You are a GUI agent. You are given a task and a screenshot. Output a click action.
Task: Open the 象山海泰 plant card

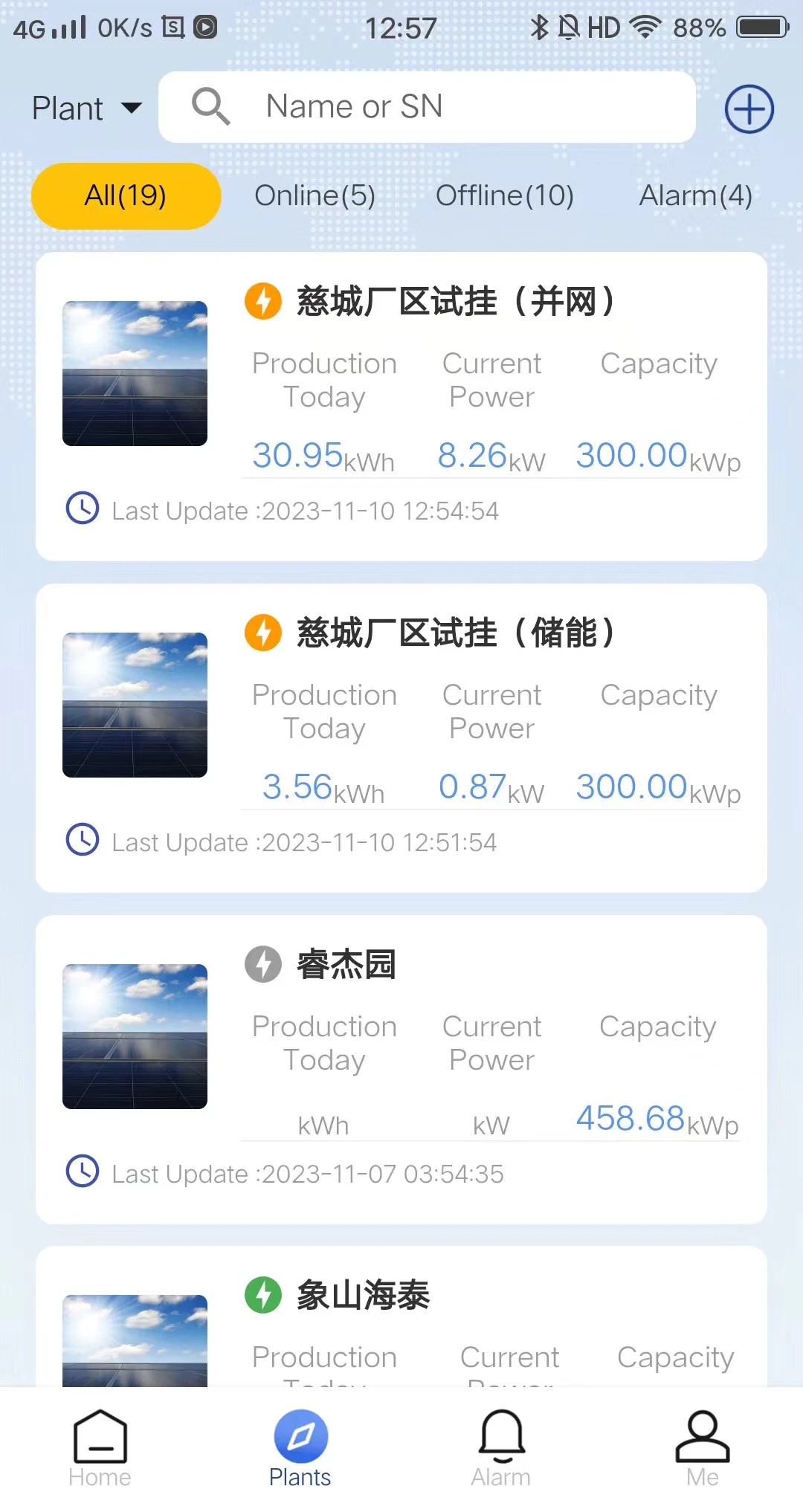coord(401,1316)
